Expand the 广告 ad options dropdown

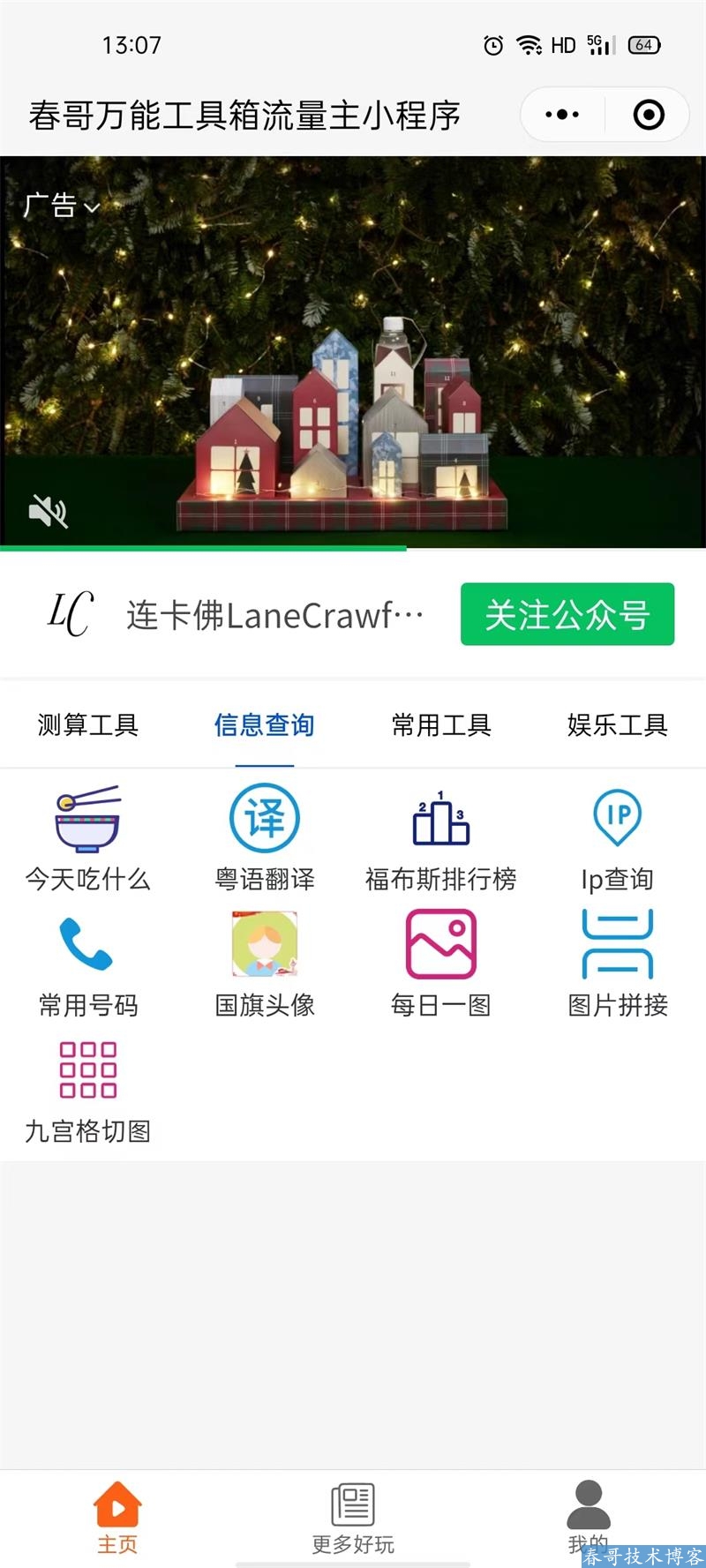pyautogui.click(x=62, y=206)
